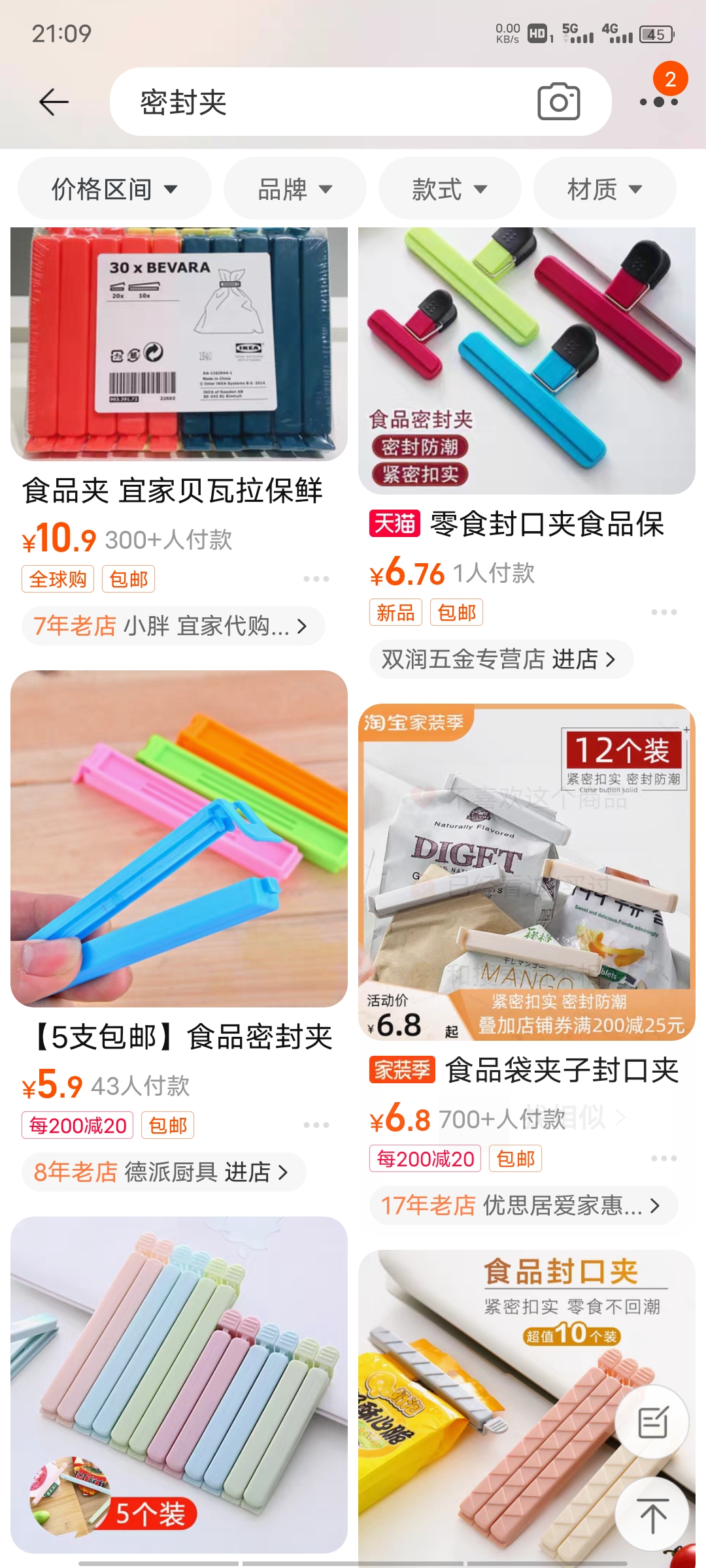Enter the 德派厨具 store
This screenshot has width=706, height=1568.
click(162, 1172)
